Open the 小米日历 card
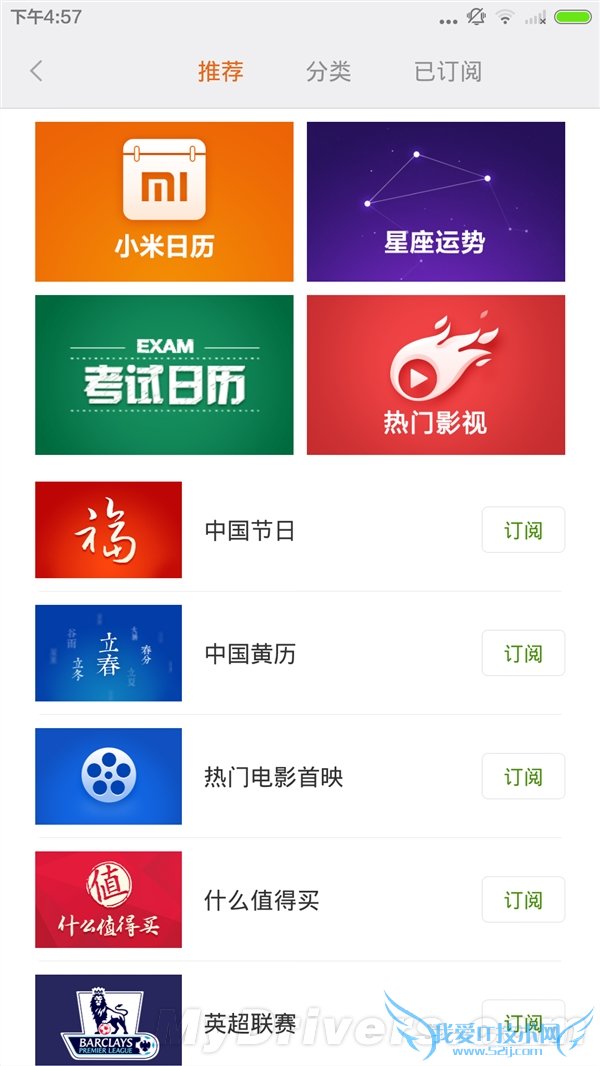Screen dimensions: 600x1066 pyautogui.click(x=164, y=202)
